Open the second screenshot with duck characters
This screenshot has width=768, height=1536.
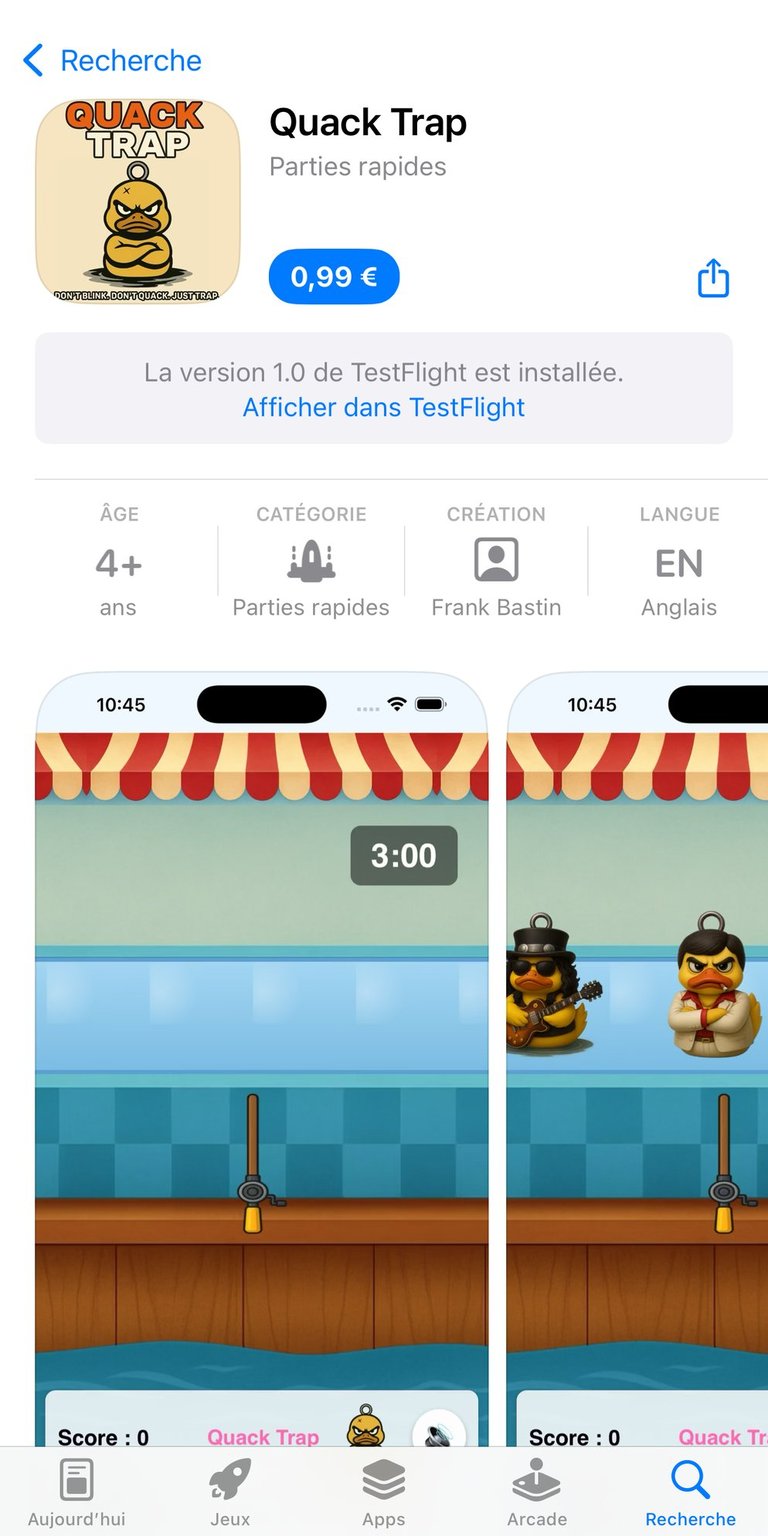[x=638, y=1060]
